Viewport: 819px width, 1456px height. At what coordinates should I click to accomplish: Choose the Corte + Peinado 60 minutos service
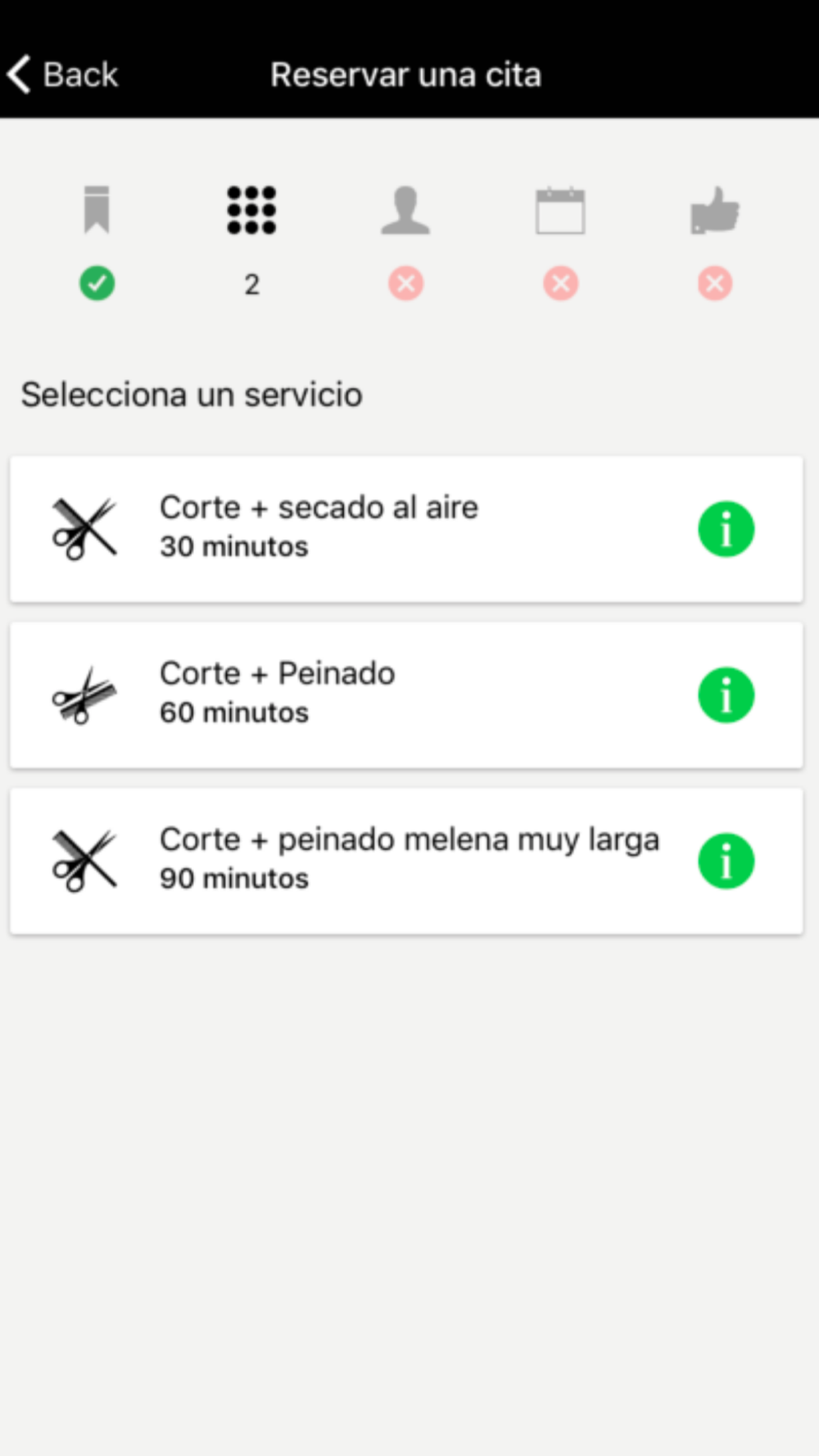tap(406, 694)
